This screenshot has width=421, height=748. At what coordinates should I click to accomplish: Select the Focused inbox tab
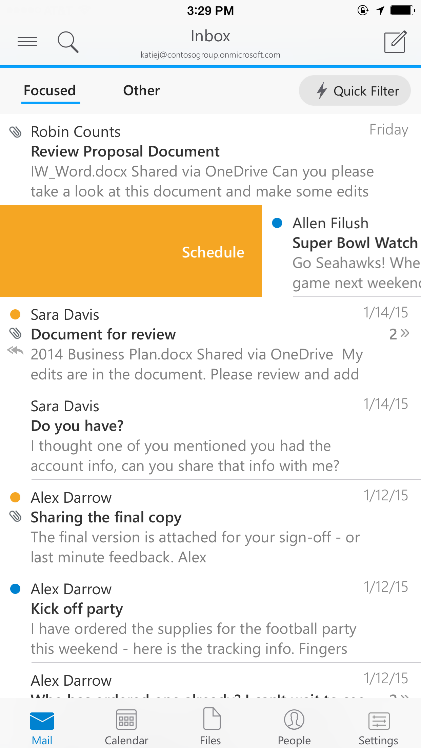point(50,90)
